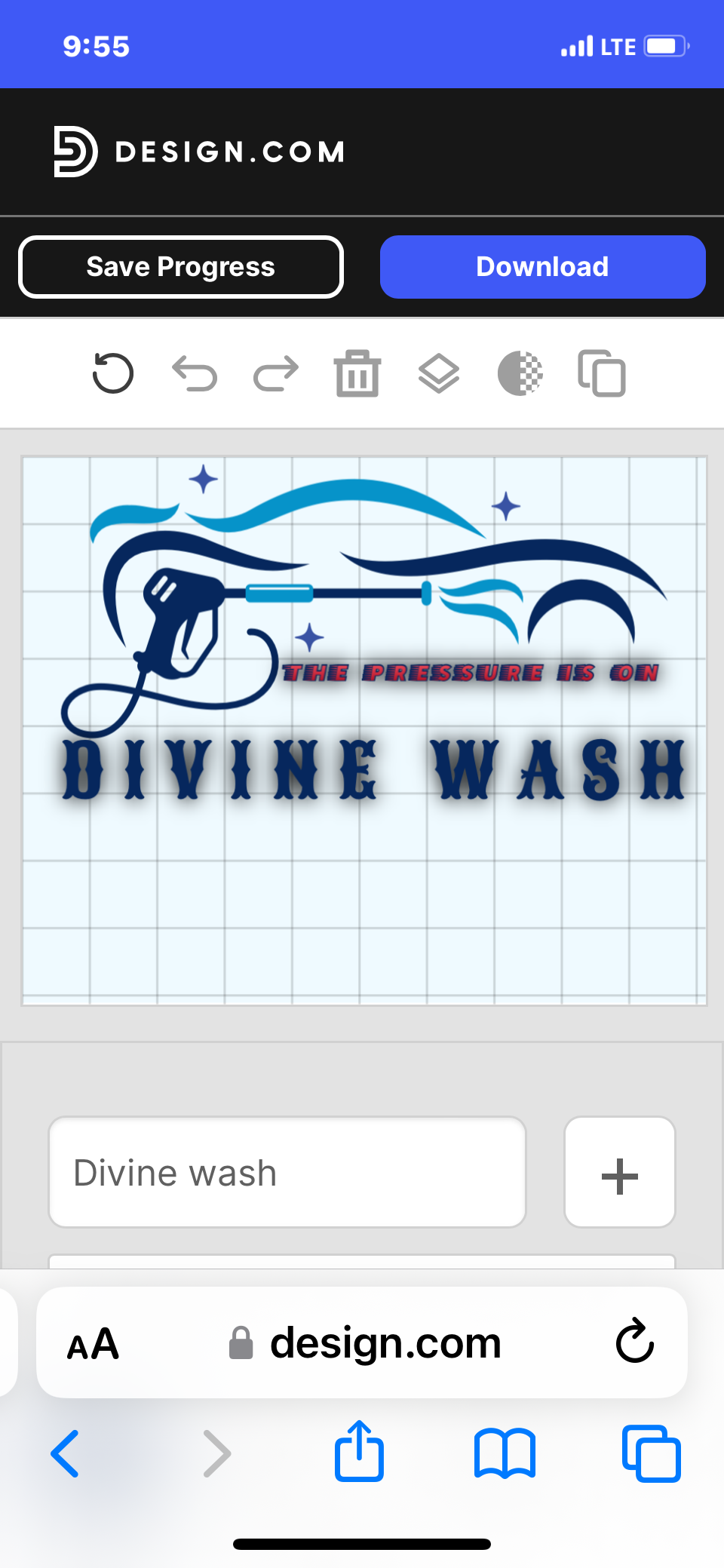Go back to the previous page

tap(65, 1453)
